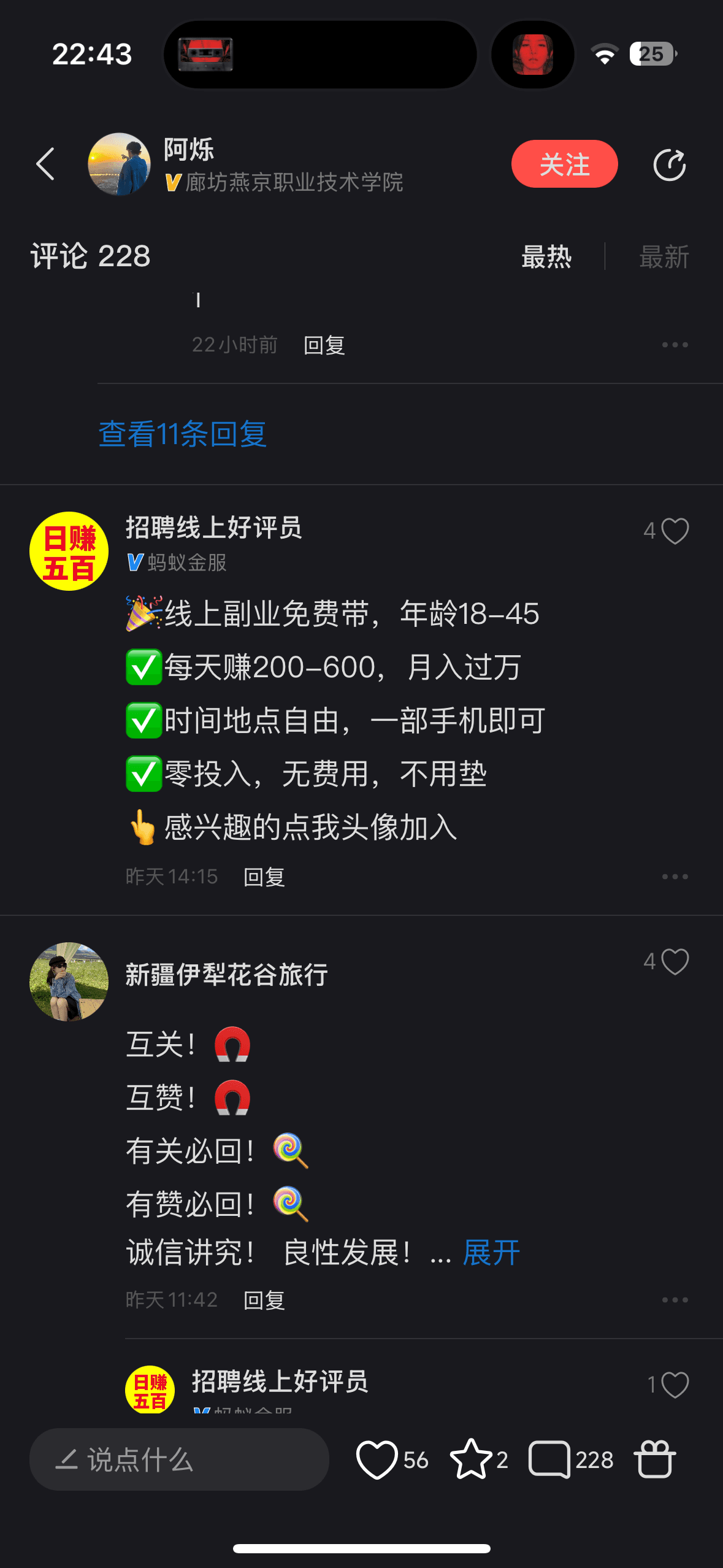Tap the red 关注 follow button
The image size is (723, 1568).
point(564,164)
